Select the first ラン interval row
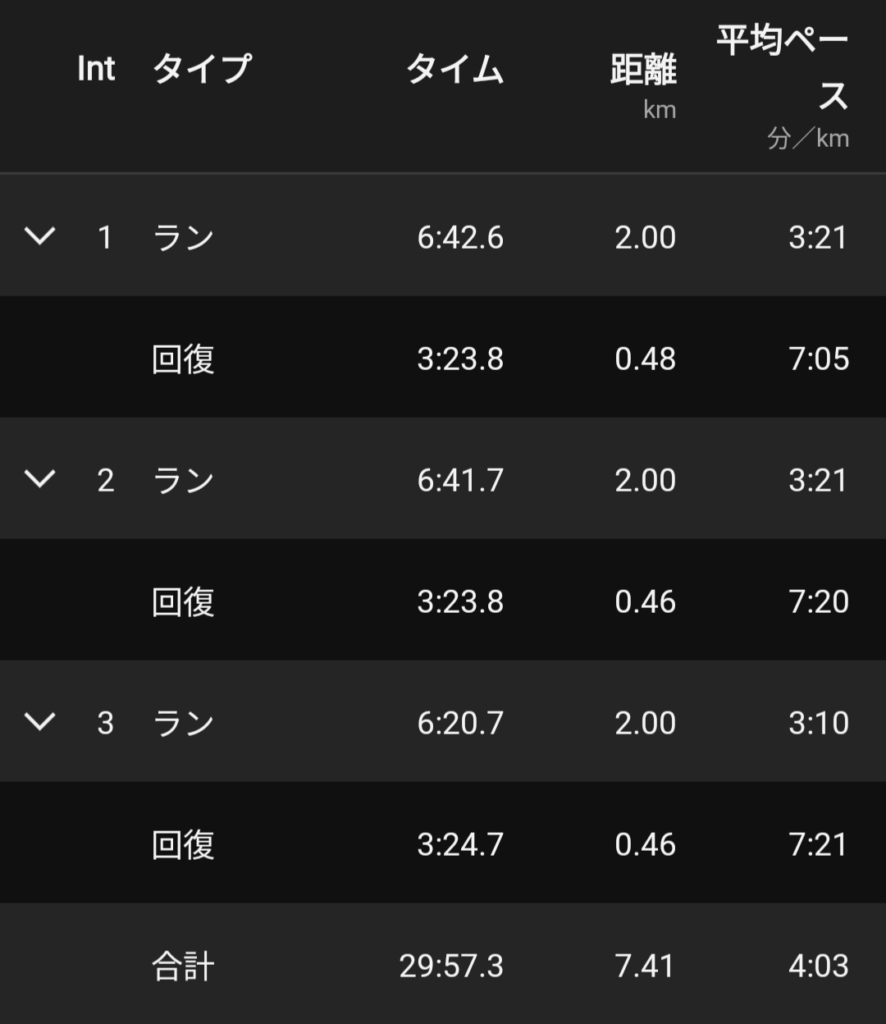Screen dimensions: 886x1024 tap(443, 237)
